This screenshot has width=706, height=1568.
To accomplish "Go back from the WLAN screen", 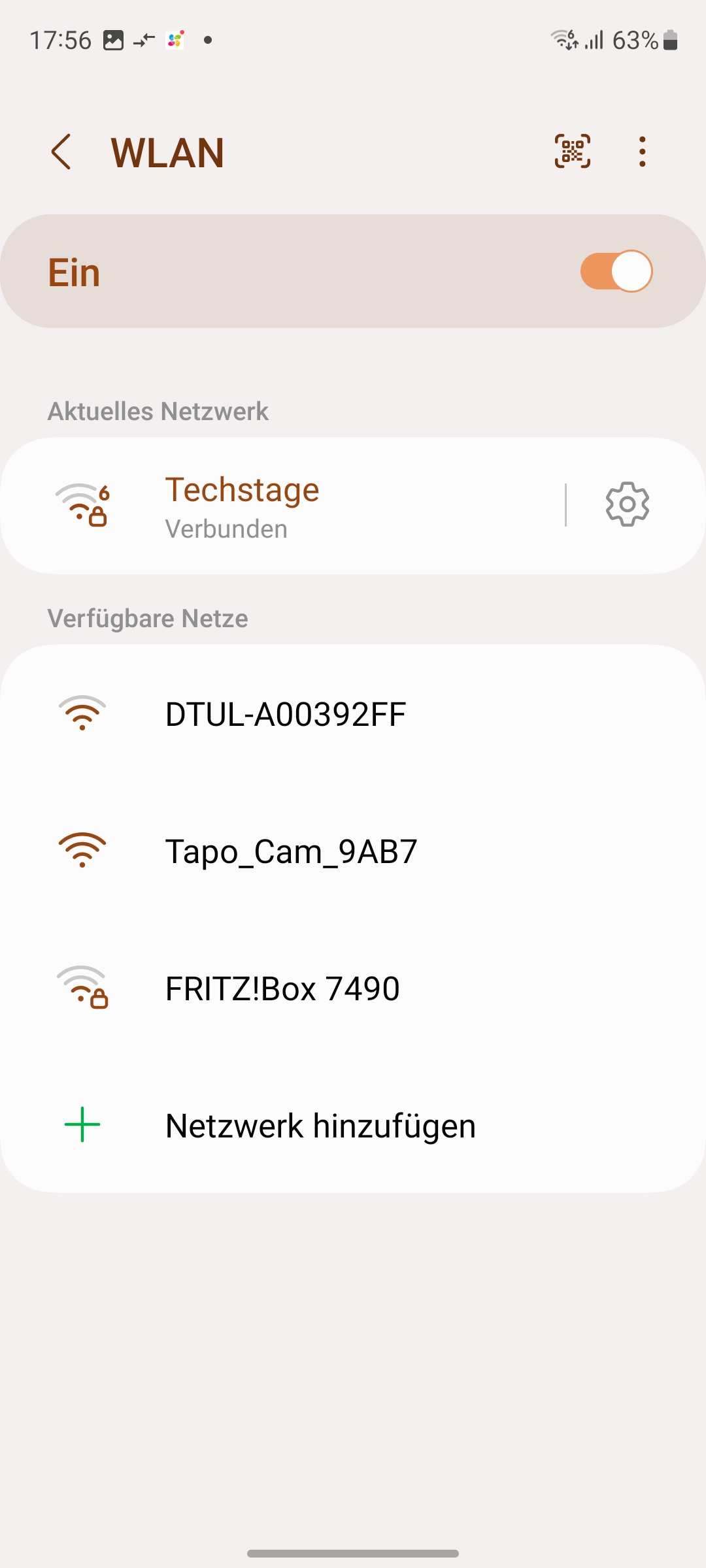I will click(x=61, y=152).
